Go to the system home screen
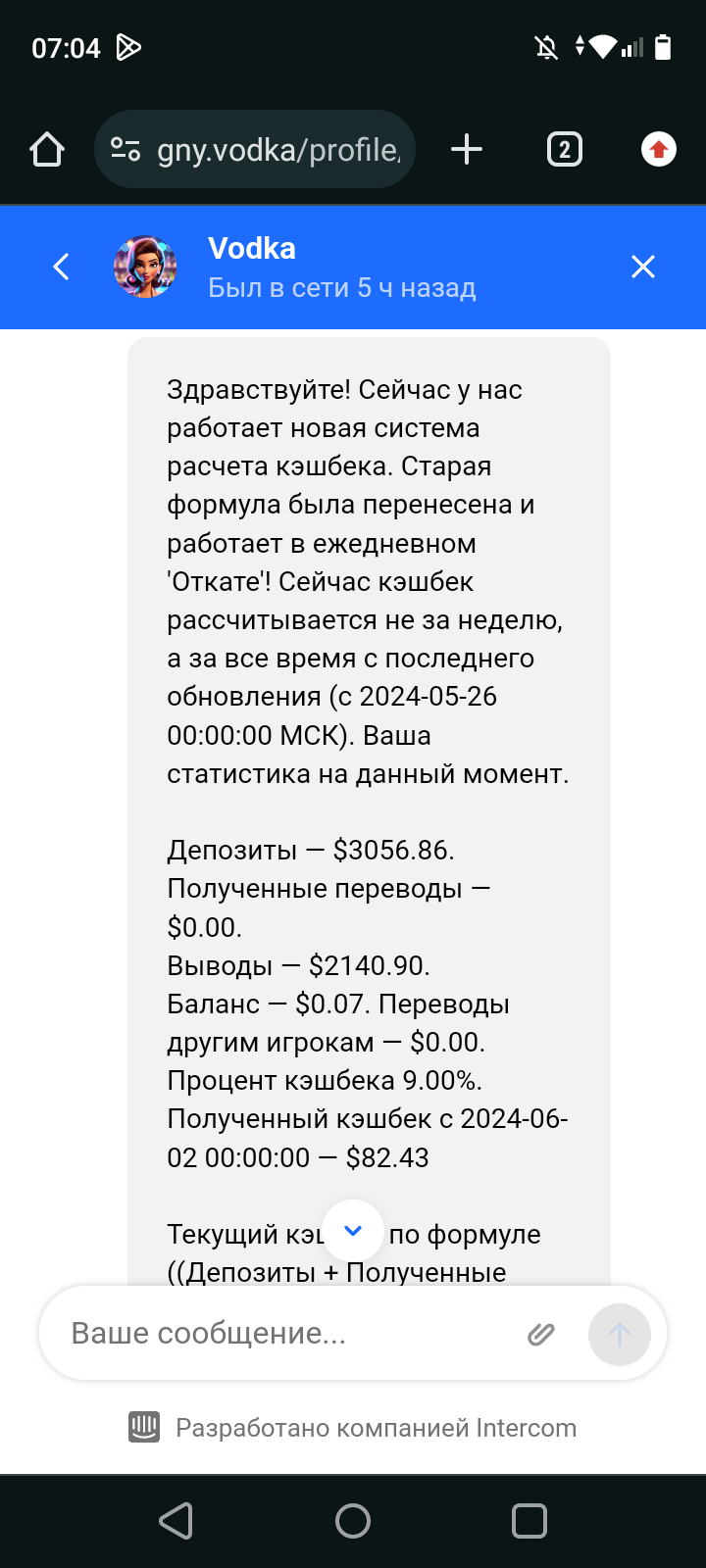 [353, 1521]
